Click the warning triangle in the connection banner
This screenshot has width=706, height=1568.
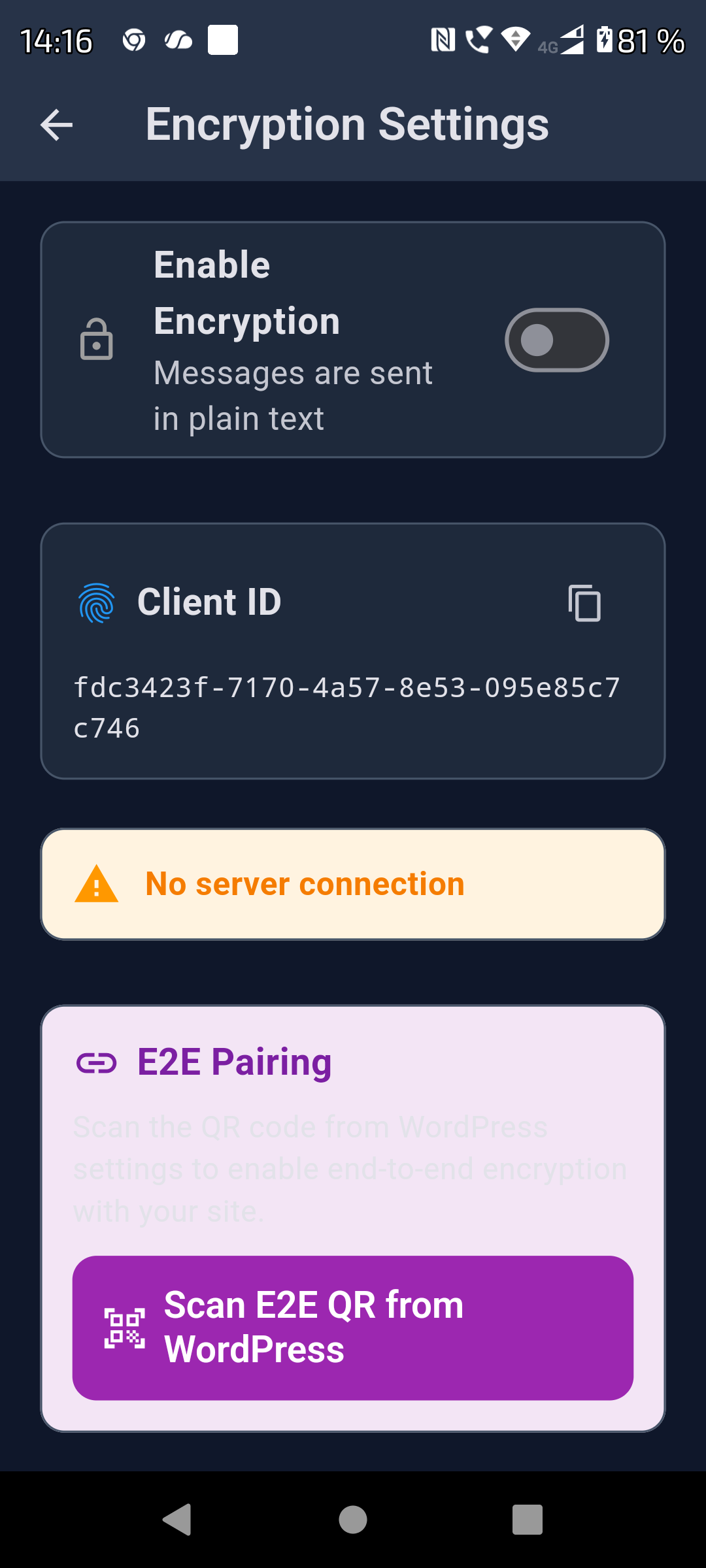coord(95,883)
